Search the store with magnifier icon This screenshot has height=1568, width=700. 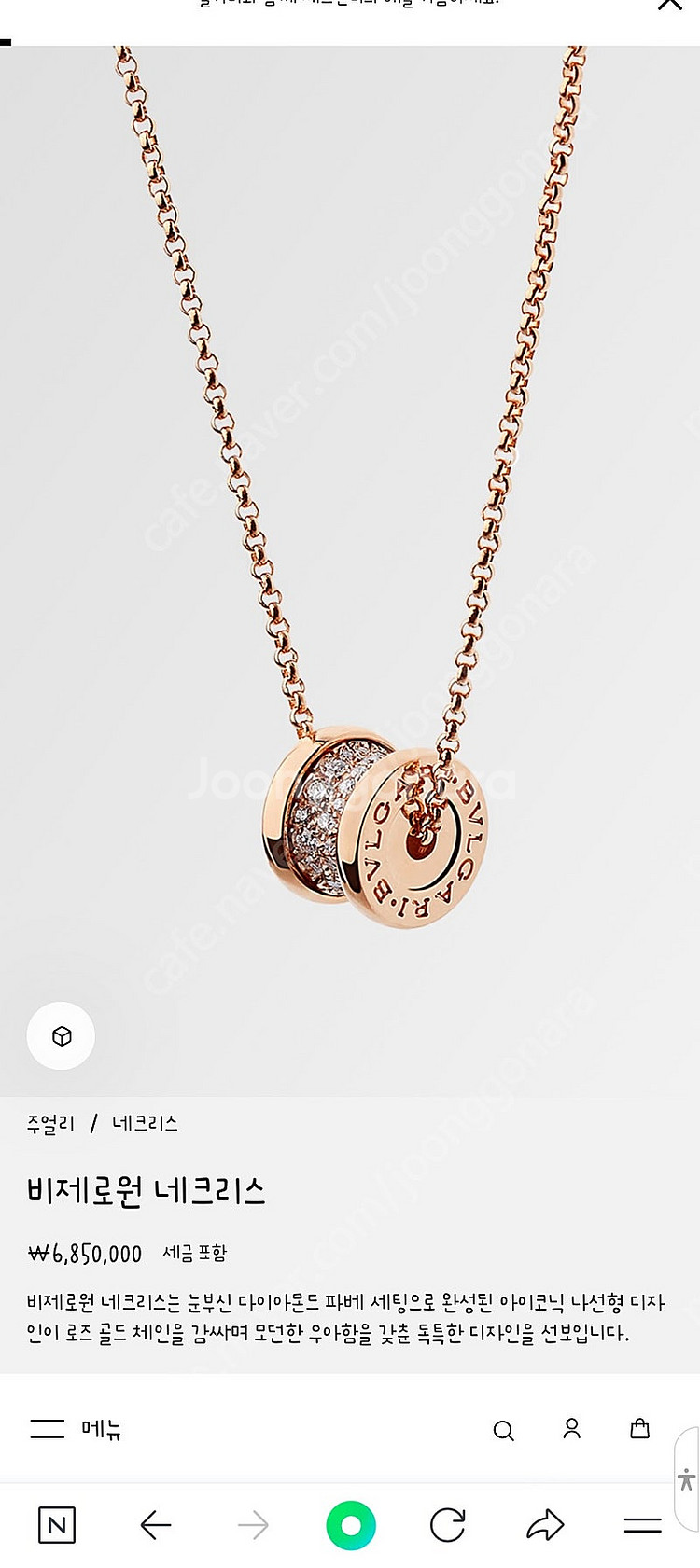pyautogui.click(x=503, y=1430)
